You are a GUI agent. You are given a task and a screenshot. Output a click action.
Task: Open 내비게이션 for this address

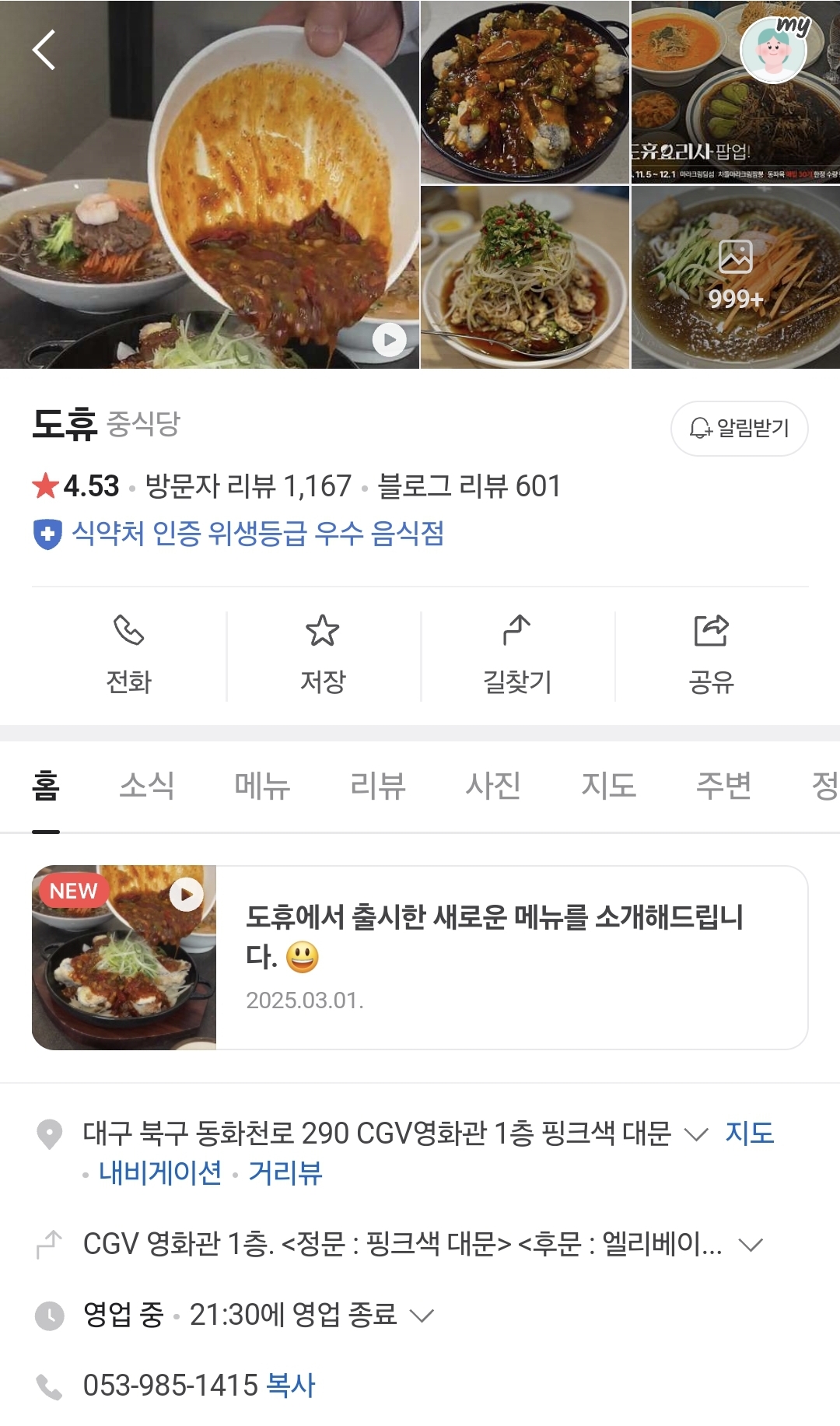tap(160, 1172)
